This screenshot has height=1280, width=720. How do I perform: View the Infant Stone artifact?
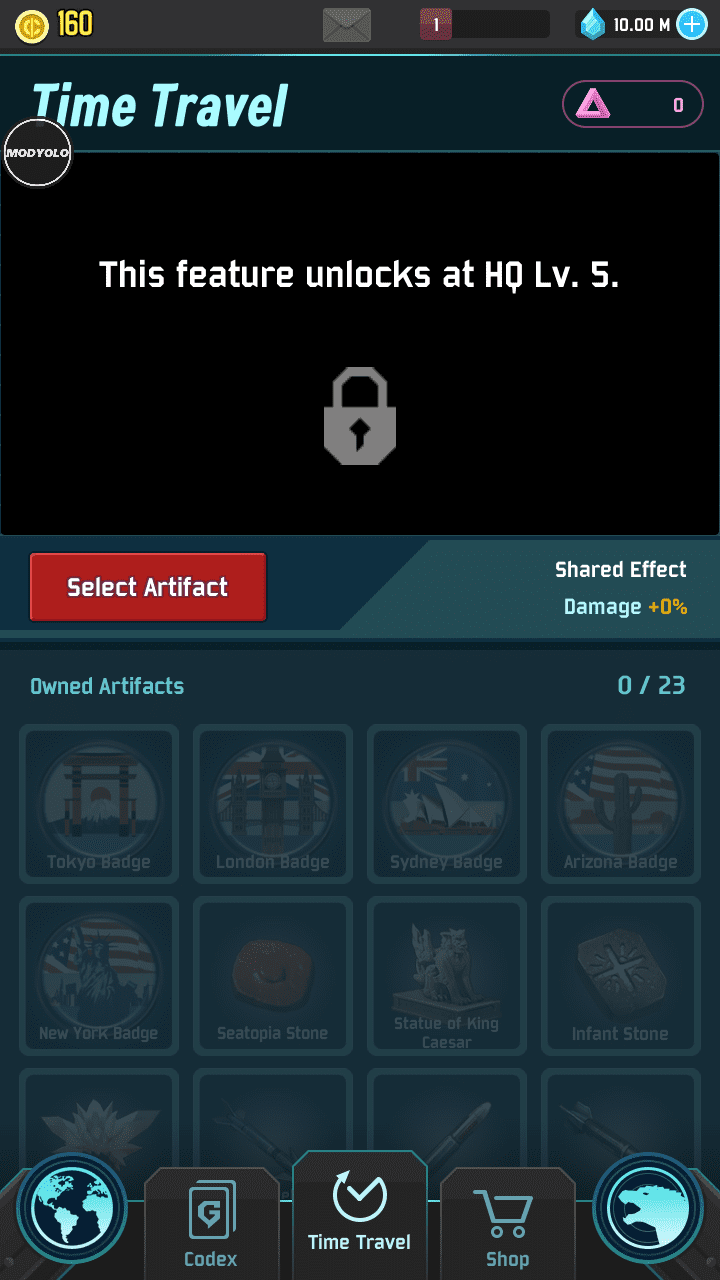621,976
